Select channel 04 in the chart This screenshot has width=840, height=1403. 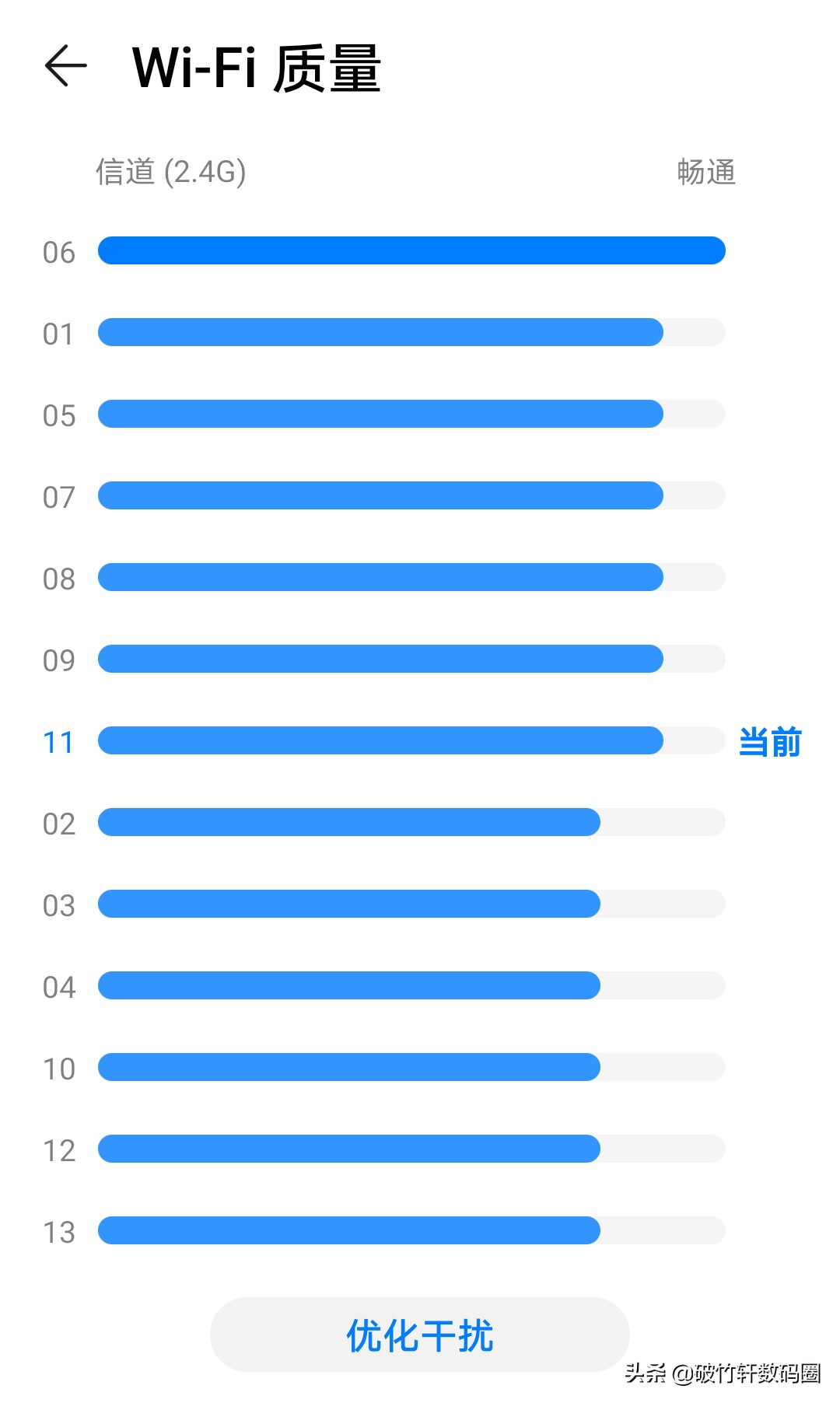348,986
